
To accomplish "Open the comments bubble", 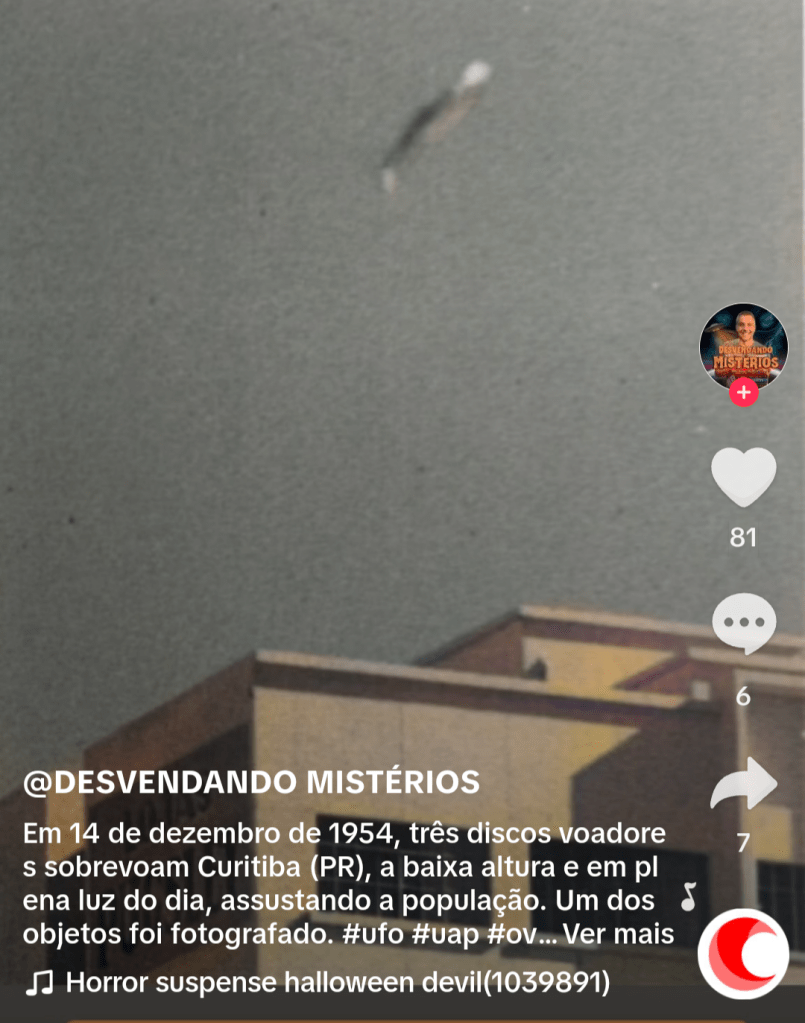I will pos(743,624).
